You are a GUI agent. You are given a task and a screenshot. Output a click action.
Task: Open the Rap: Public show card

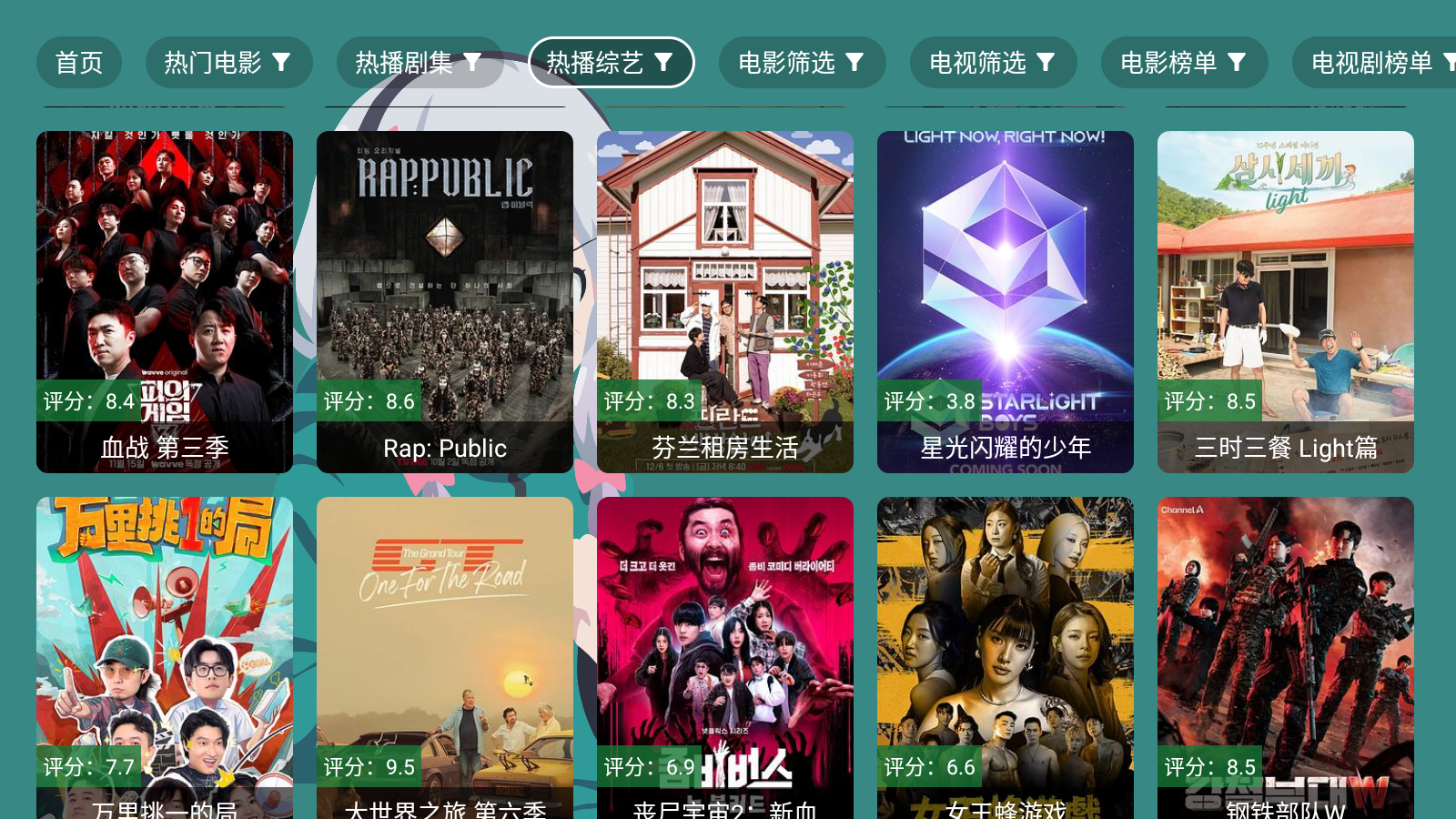pyautogui.click(x=445, y=301)
